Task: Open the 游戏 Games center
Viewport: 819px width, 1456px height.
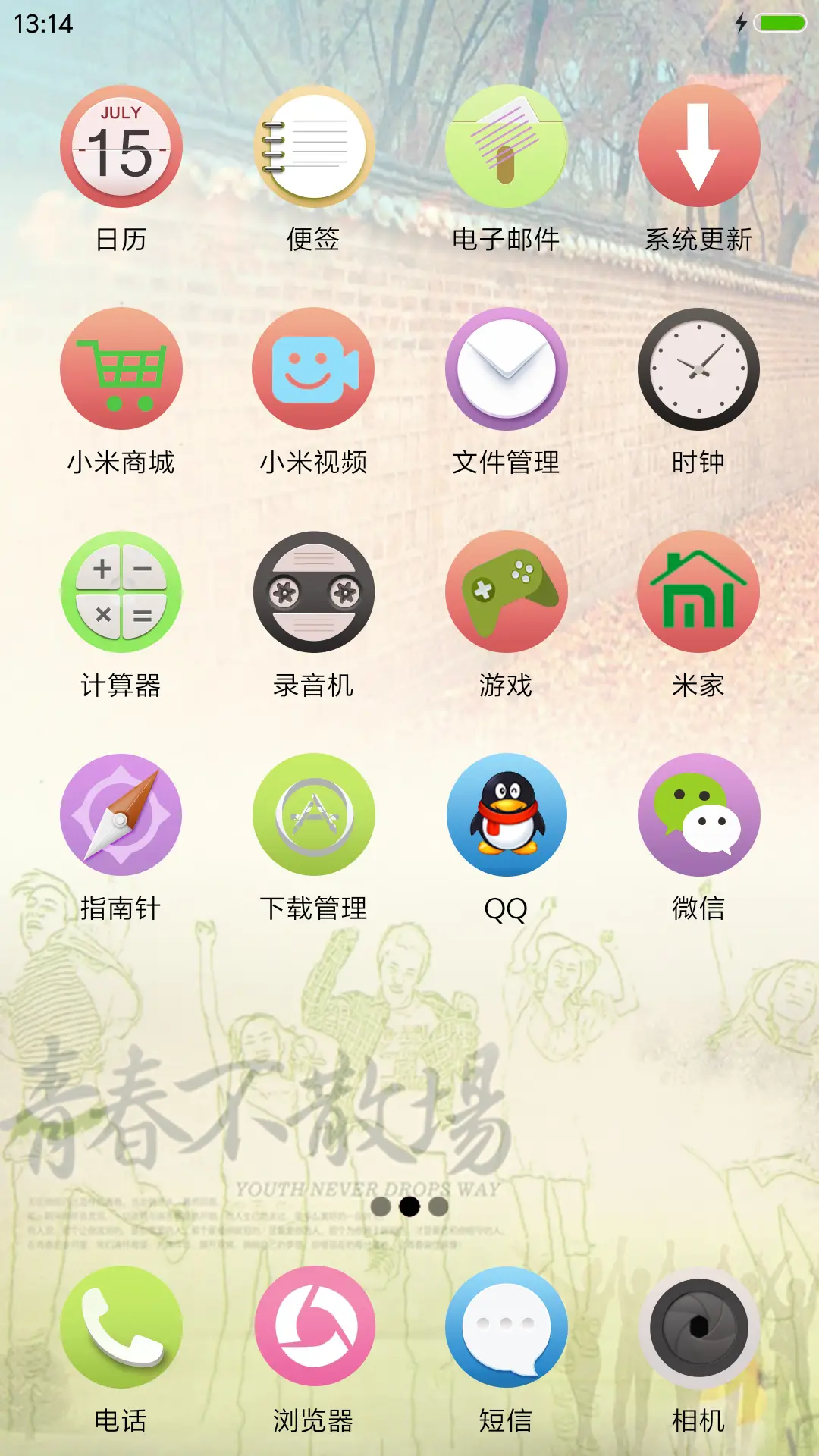Action: 507,593
